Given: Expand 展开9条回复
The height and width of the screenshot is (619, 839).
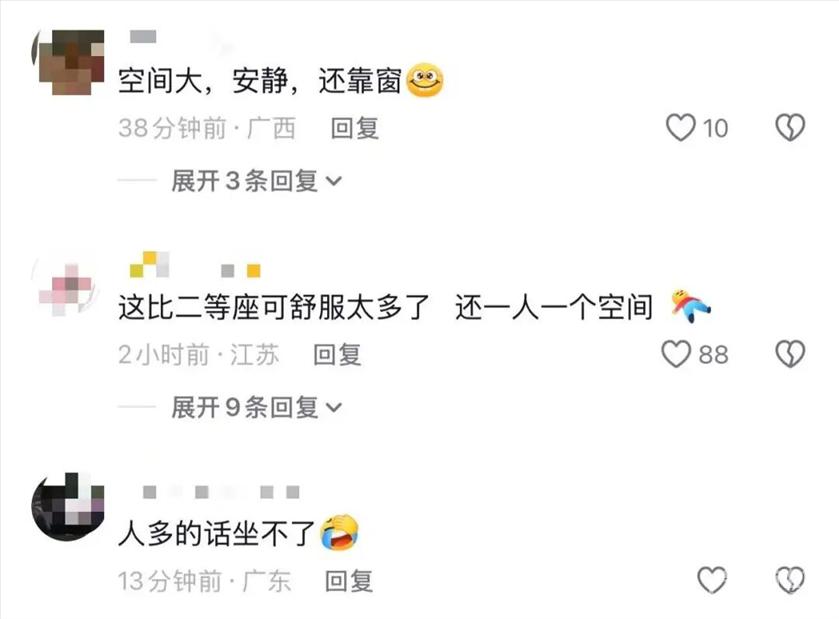Looking at the screenshot, I should point(256,408).
